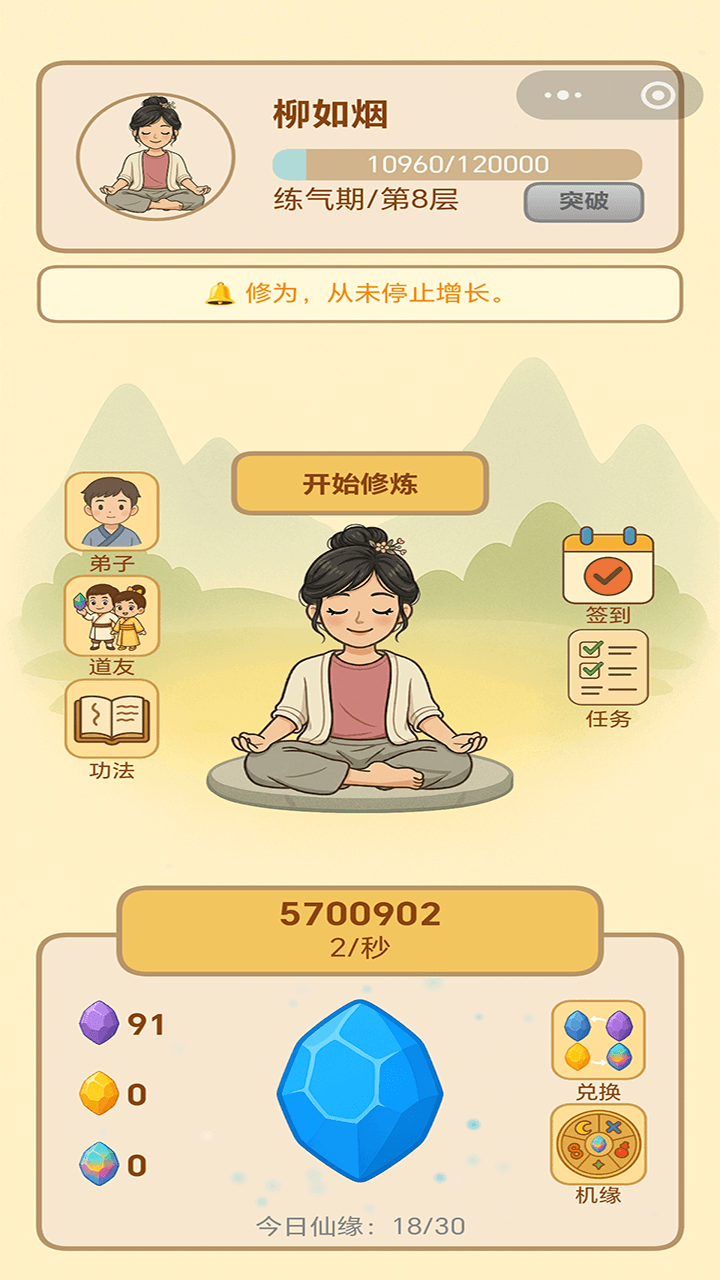
Task: Open the mini-program more options menu
Action: tap(563, 96)
